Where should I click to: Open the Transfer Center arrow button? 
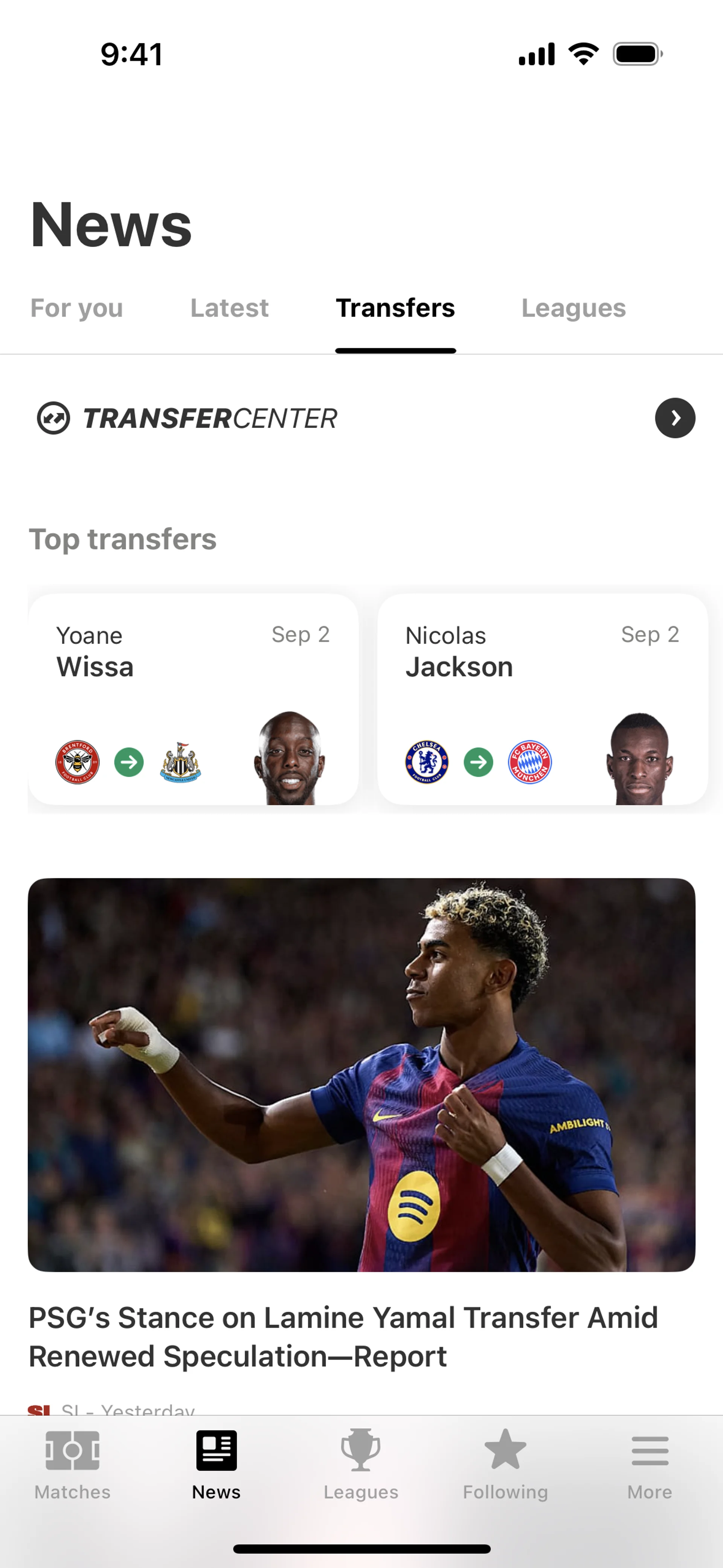point(674,417)
